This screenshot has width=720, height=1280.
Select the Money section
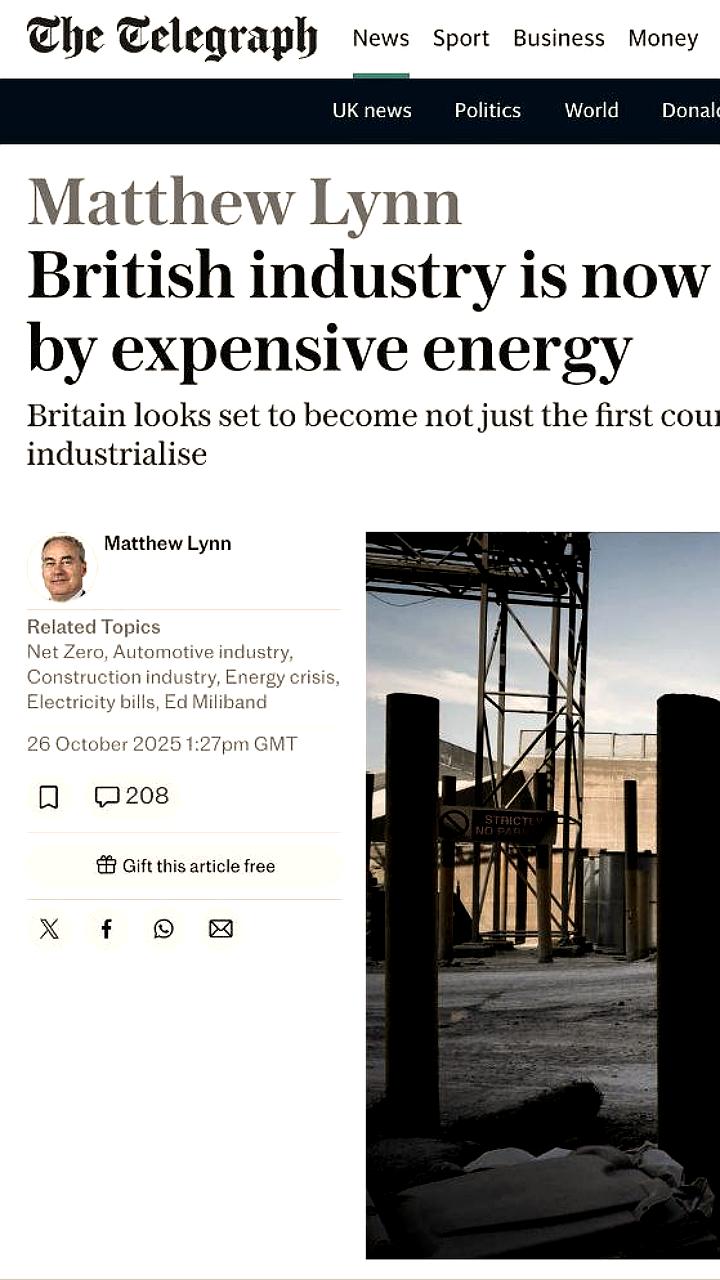(x=663, y=38)
